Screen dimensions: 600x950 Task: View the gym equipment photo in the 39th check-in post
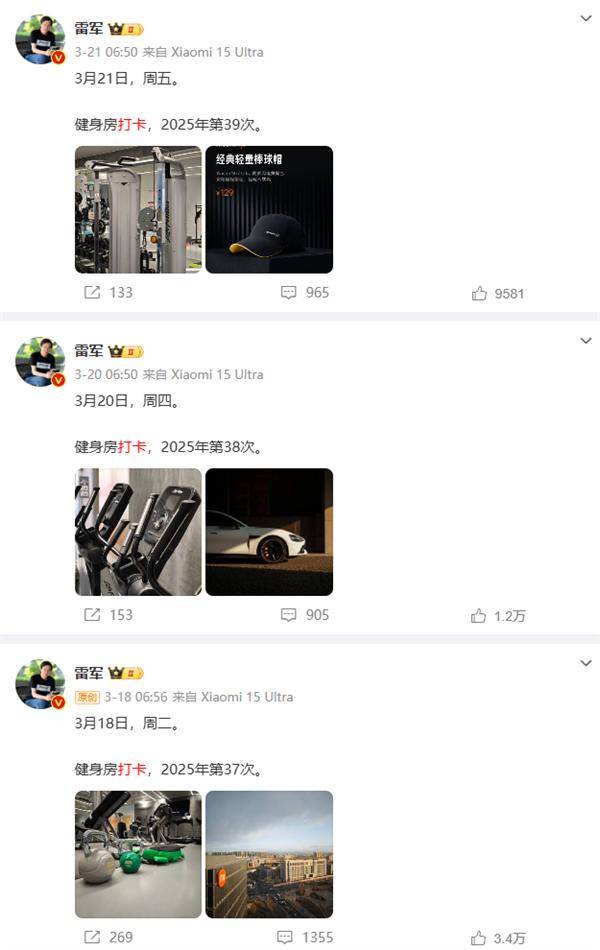pos(138,210)
